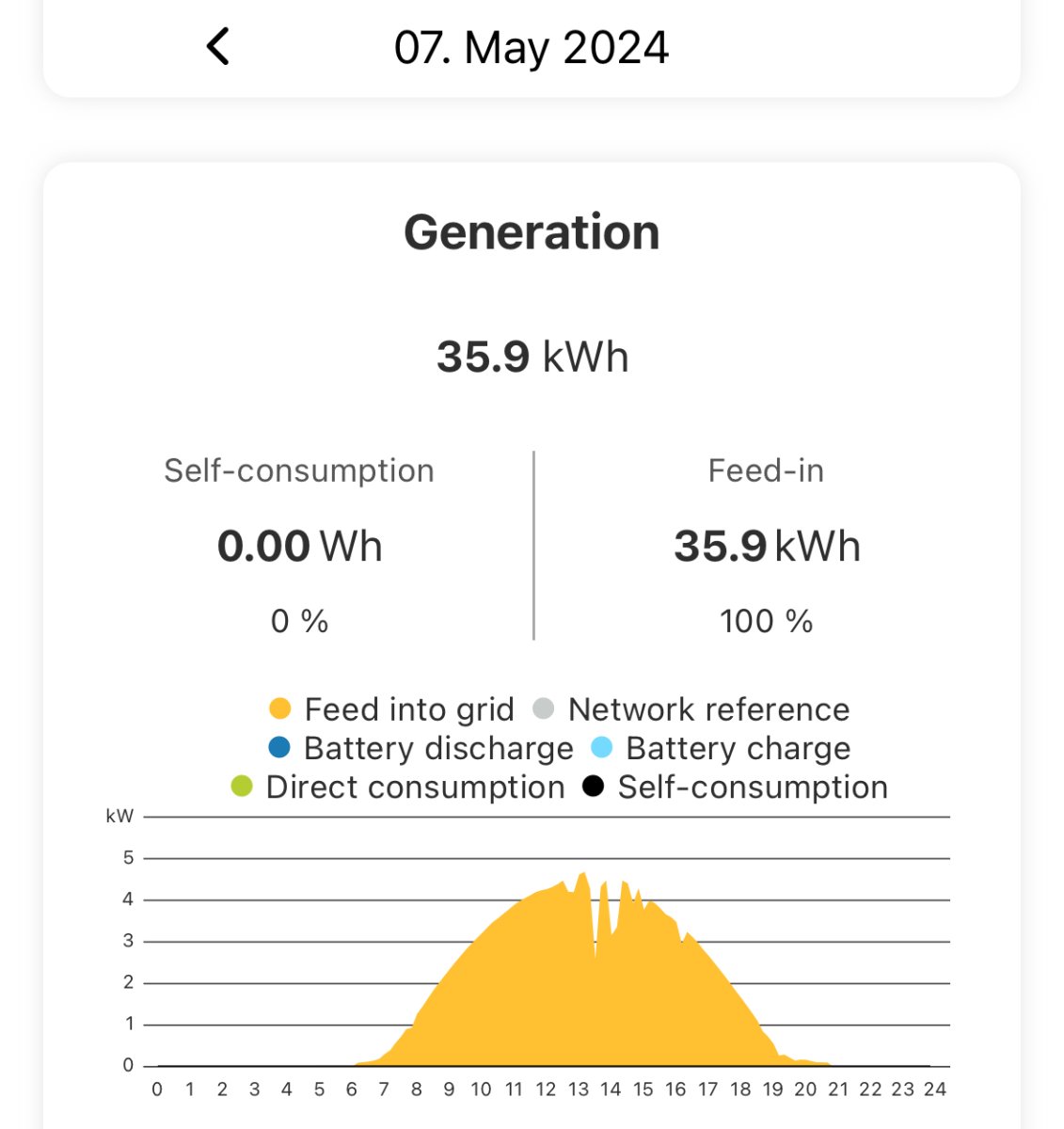Go to the previous day
This screenshot has width=1064, height=1129.
click(x=218, y=46)
